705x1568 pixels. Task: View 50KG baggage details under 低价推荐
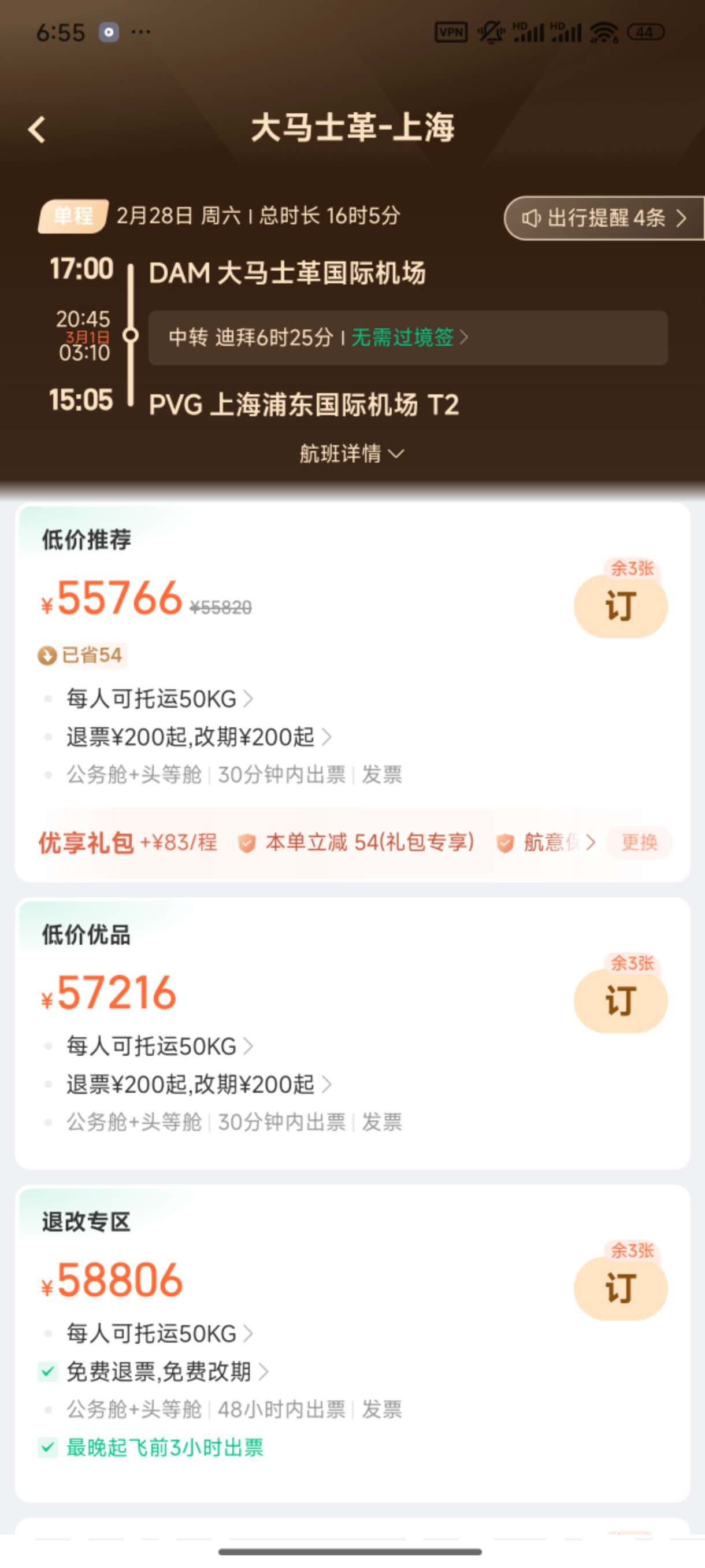159,698
